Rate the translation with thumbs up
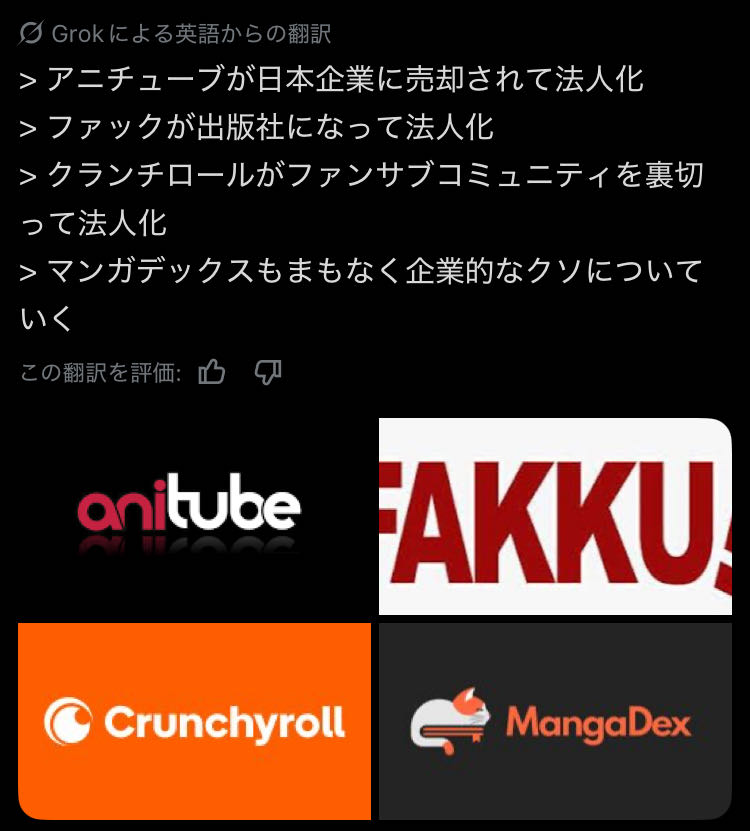This screenshot has height=831, width=750. (x=212, y=373)
